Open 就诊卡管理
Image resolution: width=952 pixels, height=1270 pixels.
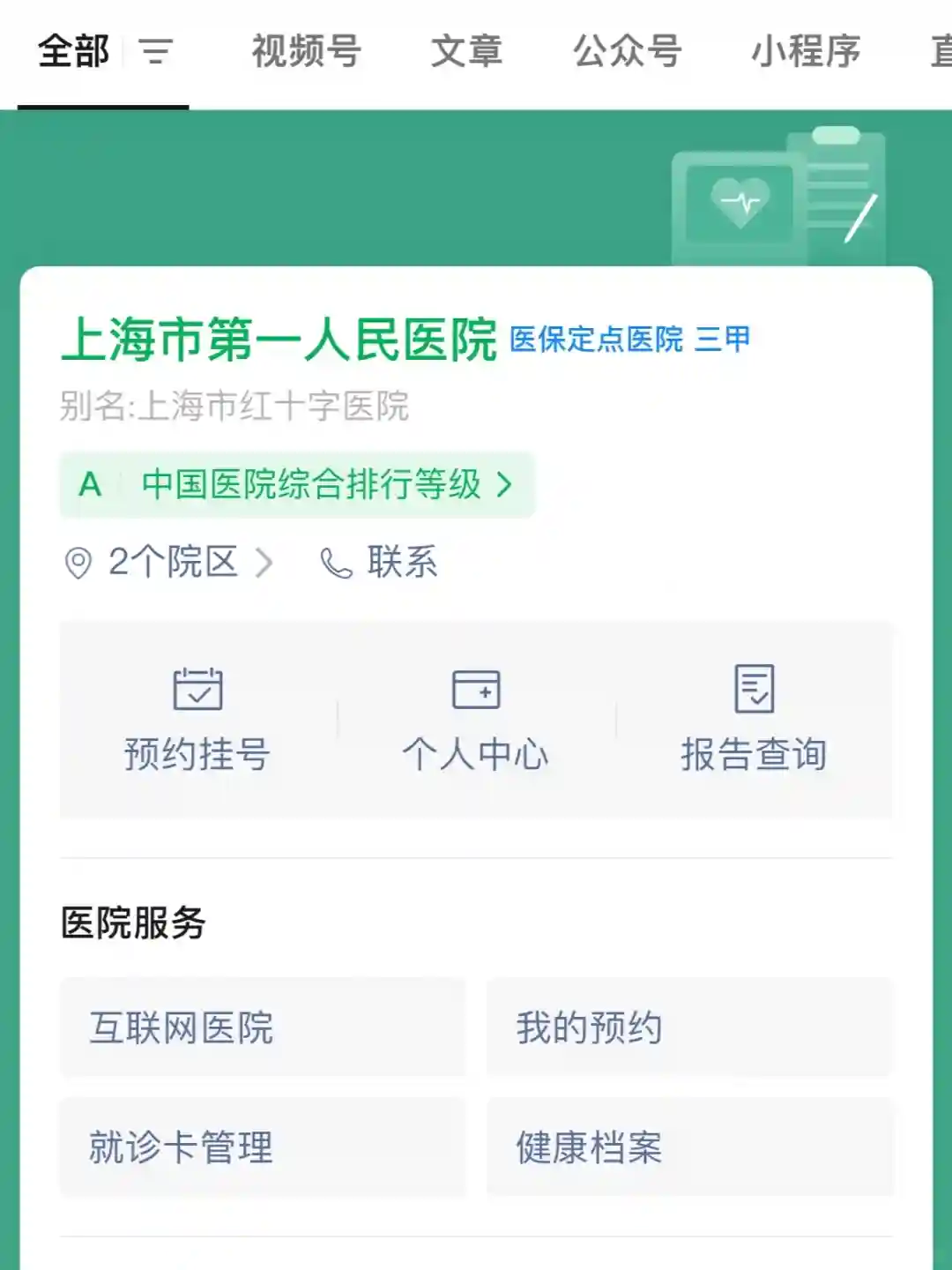(x=262, y=1147)
